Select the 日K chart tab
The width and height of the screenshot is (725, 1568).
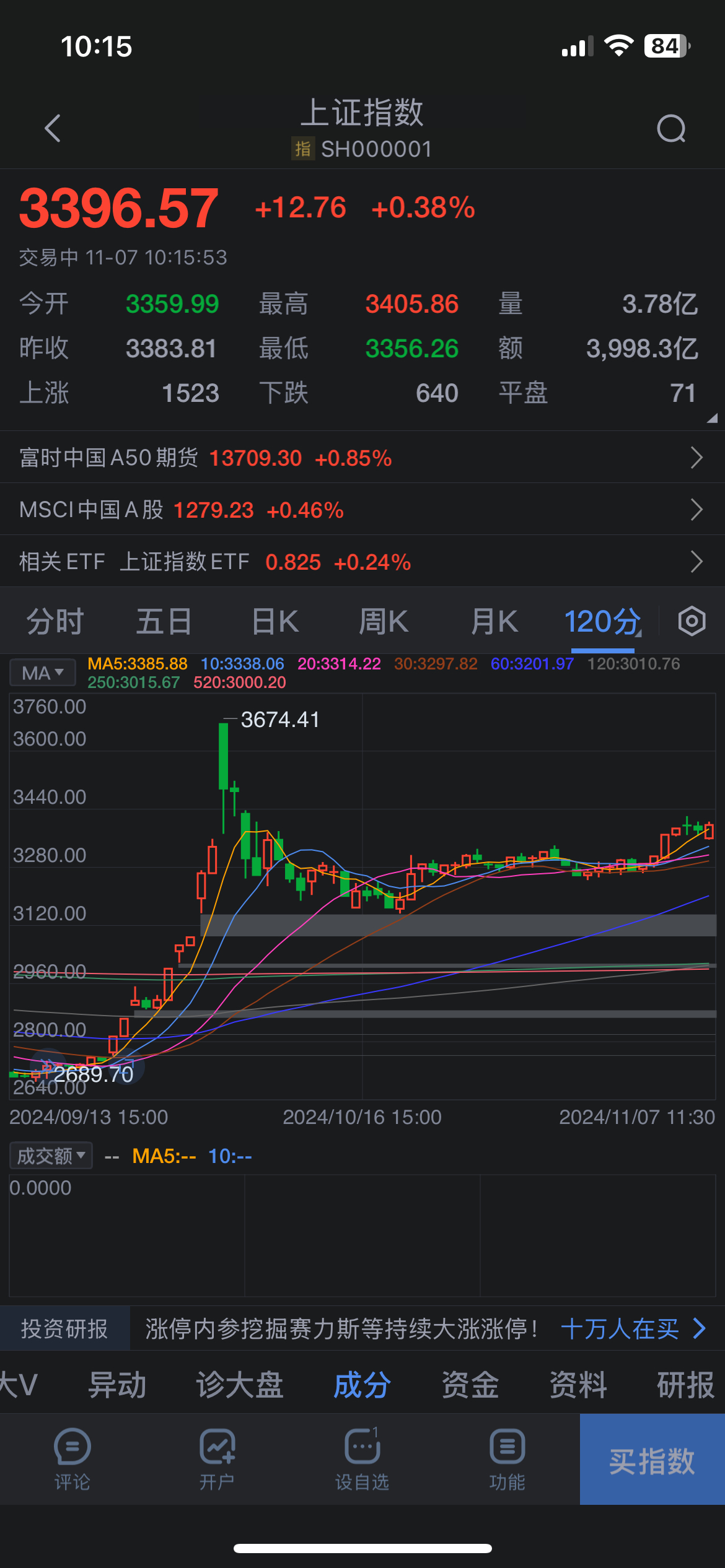point(275,621)
